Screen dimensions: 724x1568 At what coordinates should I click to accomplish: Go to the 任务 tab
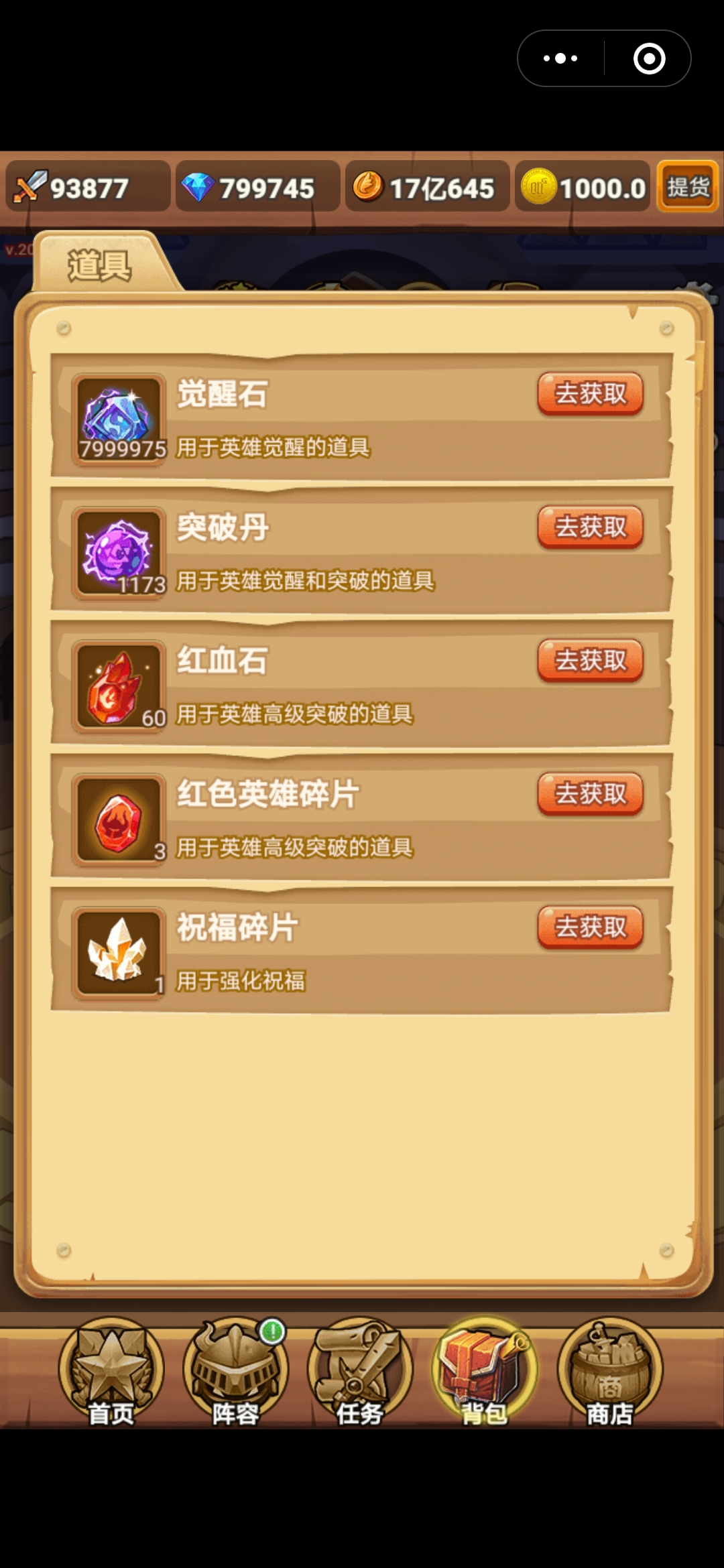pyautogui.click(x=360, y=1371)
